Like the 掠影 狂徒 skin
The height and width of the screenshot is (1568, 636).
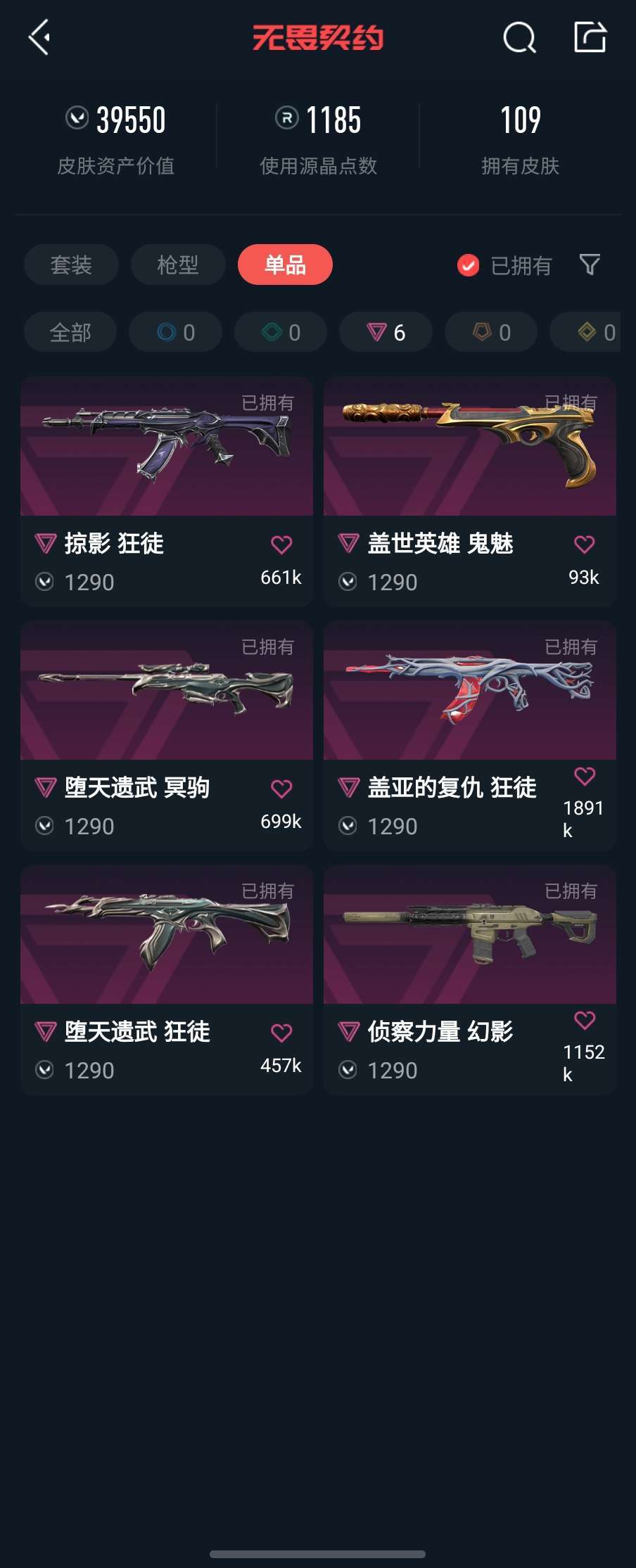[281, 544]
